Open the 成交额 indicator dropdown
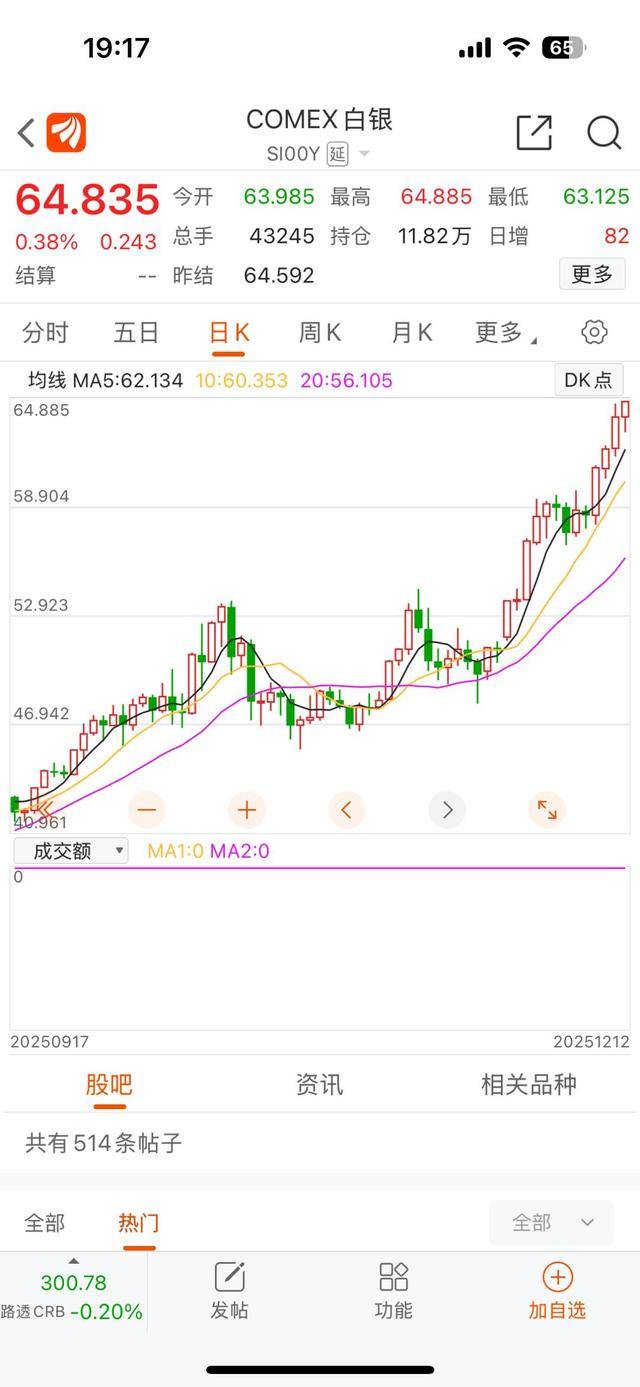 (70, 851)
